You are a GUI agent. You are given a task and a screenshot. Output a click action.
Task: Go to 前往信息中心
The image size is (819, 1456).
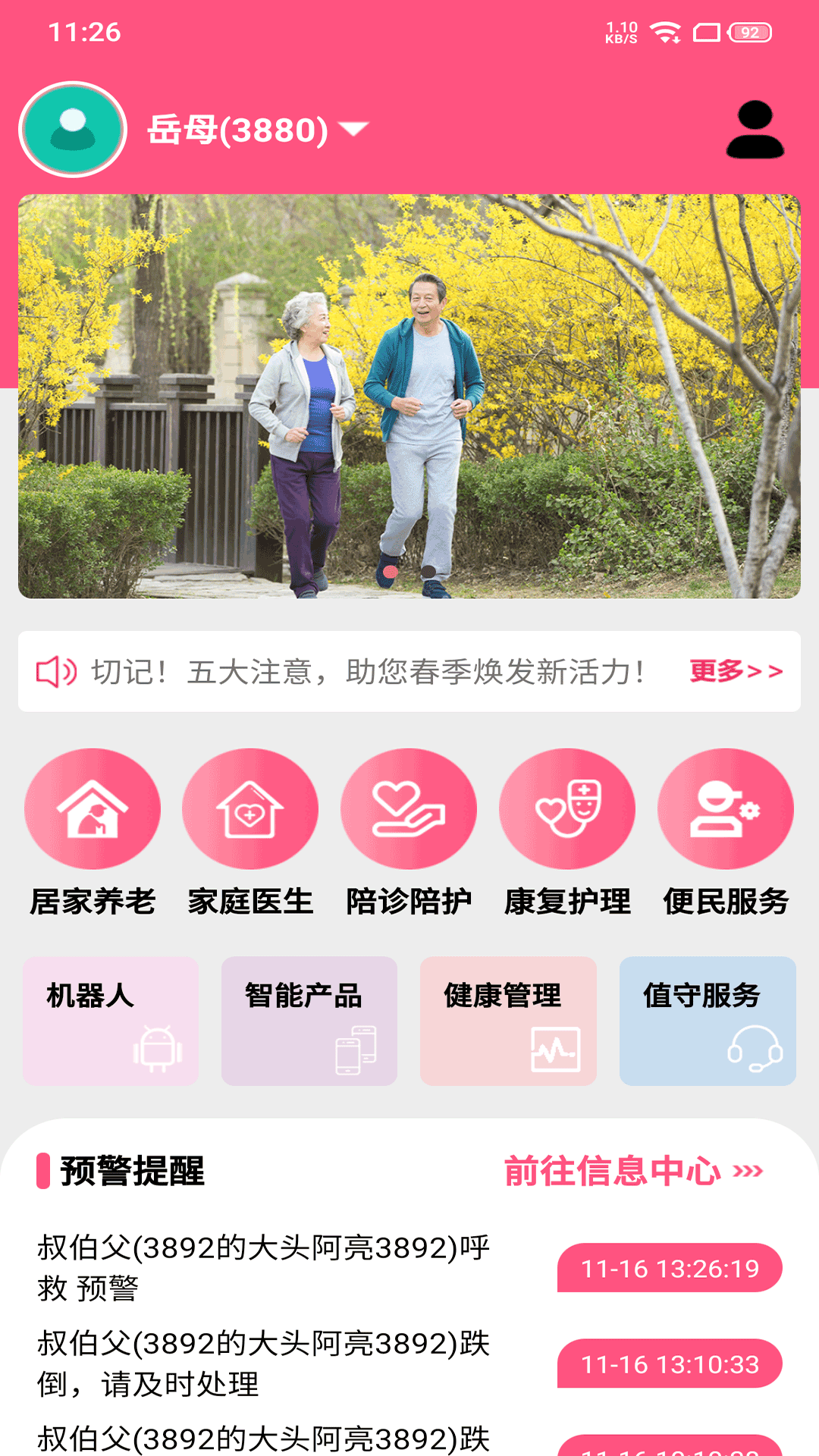coord(633,1171)
